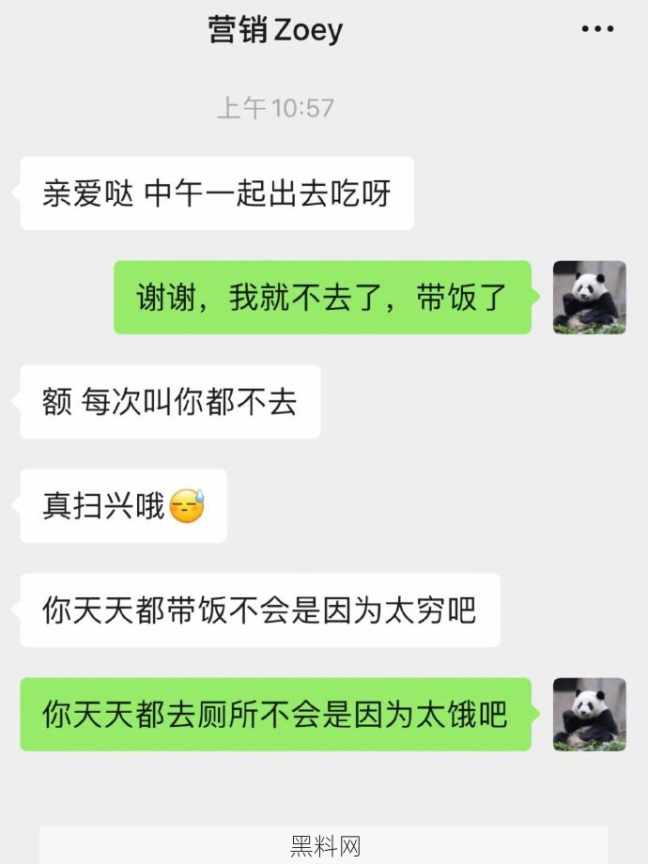Open panda avatar beside the 太饿吧 reply
The image size is (648, 864).
[589, 714]
